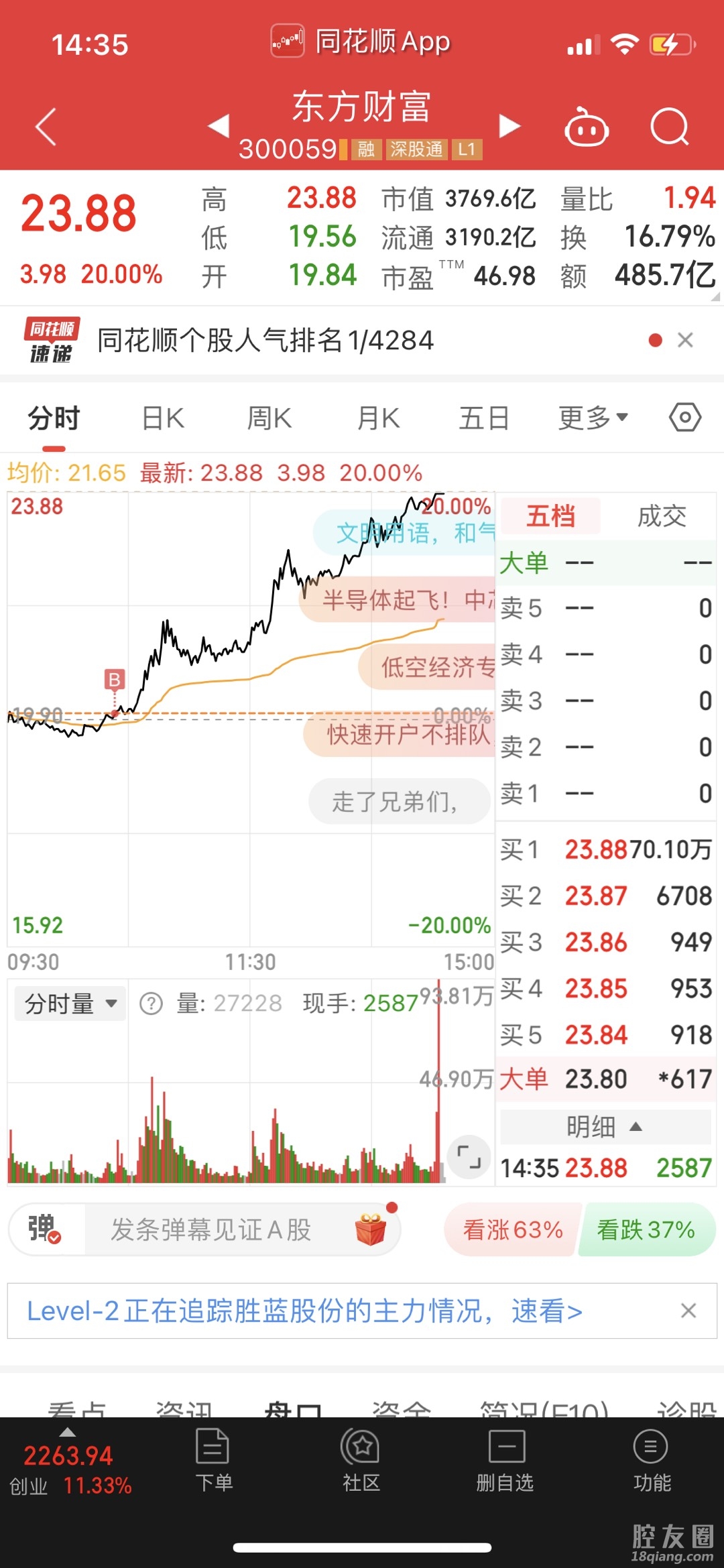The height and width of the screenshot is (1568, 724).
Task: Close the Level-2 tracking banner
Action: [688, 1311]
